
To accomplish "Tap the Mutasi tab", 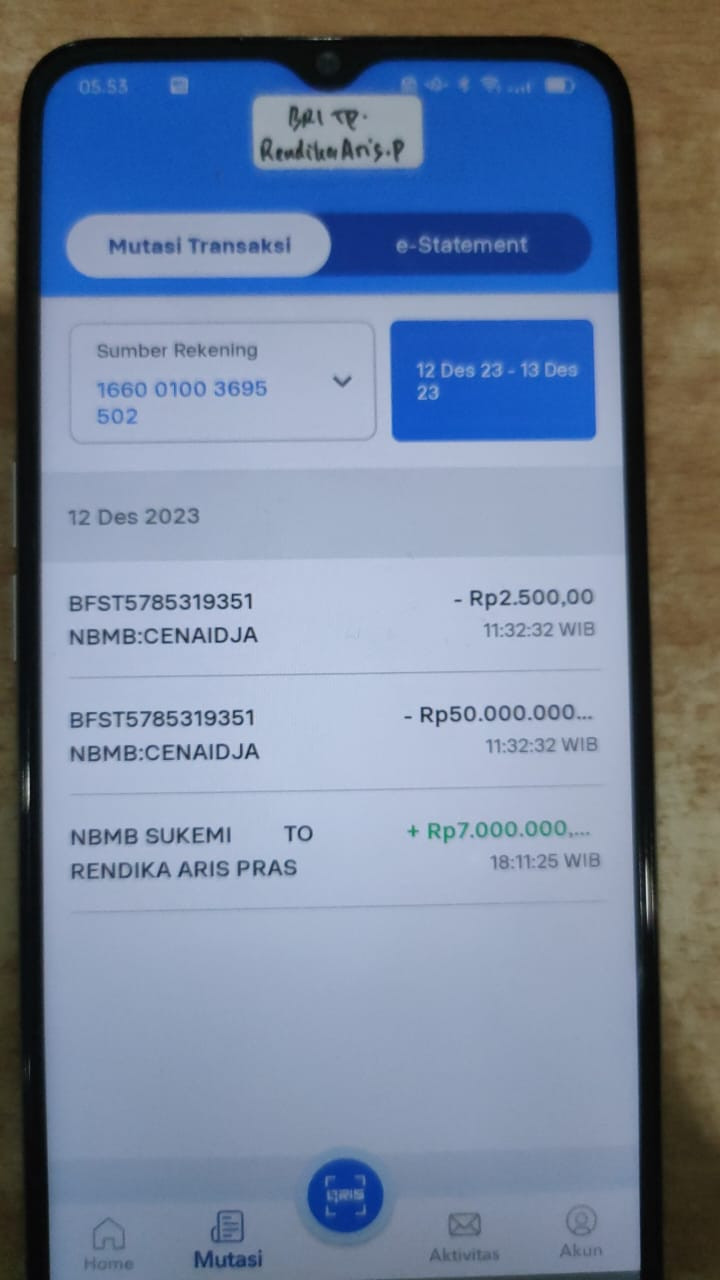I will (228, 1241).
